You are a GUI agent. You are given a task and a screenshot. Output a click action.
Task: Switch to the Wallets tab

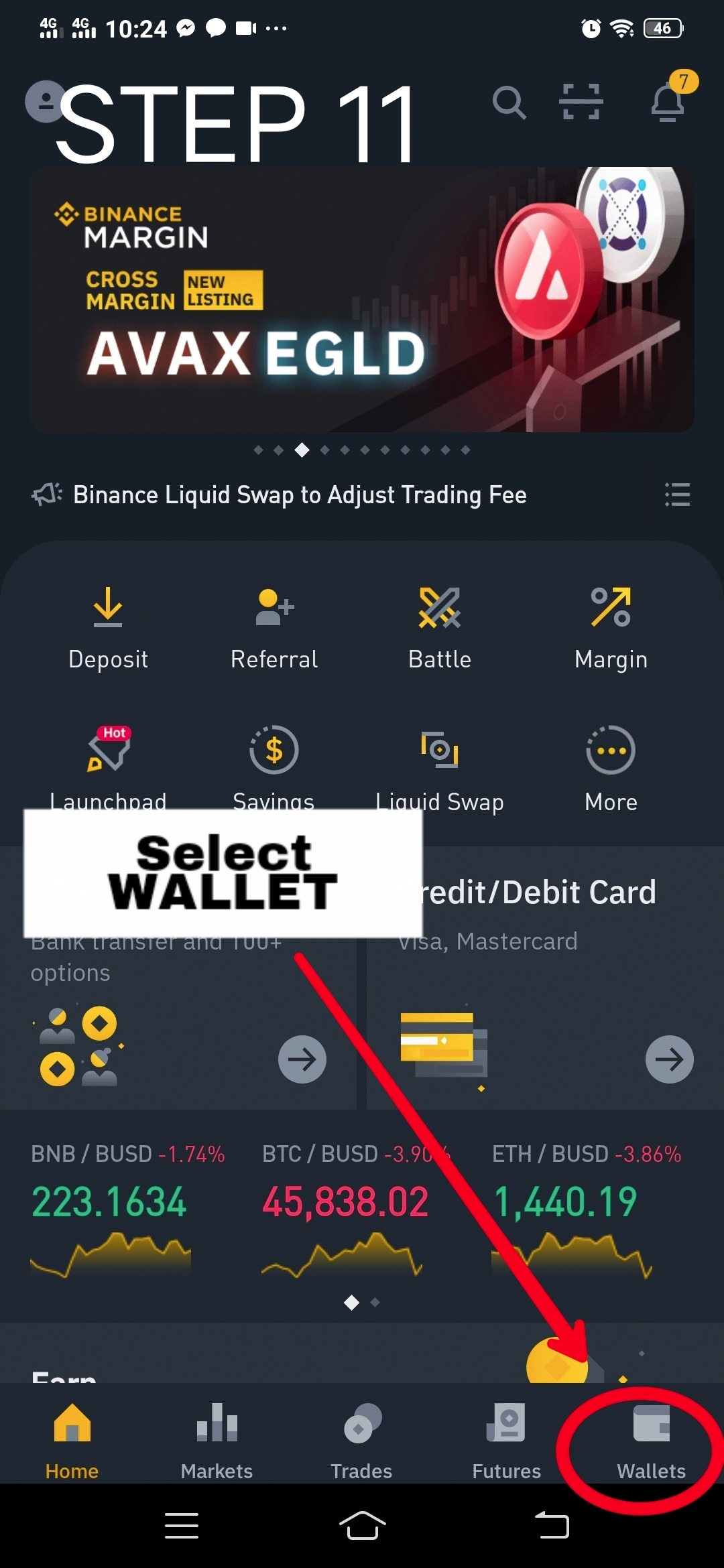[651, 1439]
